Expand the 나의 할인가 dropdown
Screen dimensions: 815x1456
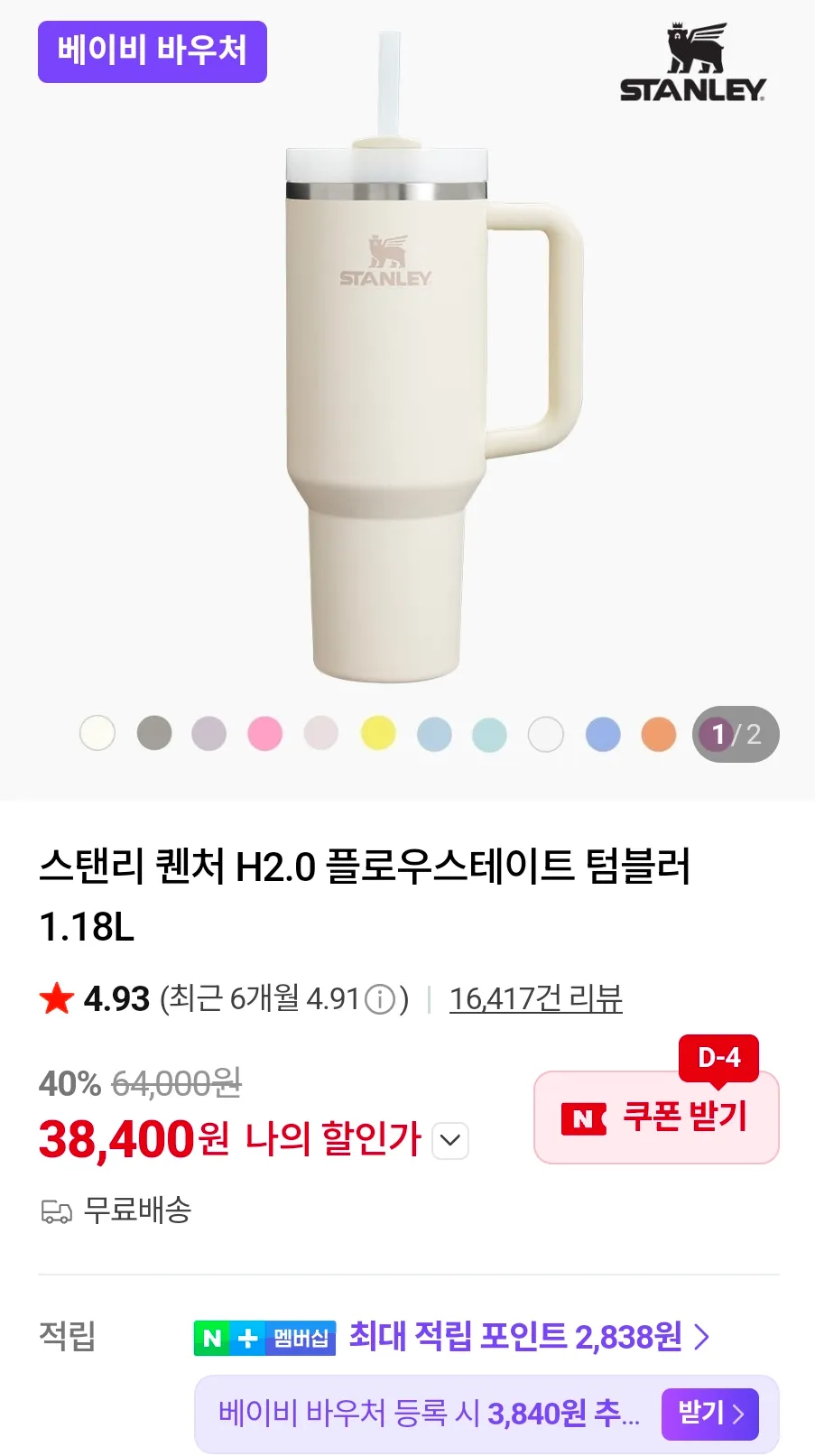[x=450, y=1140]
